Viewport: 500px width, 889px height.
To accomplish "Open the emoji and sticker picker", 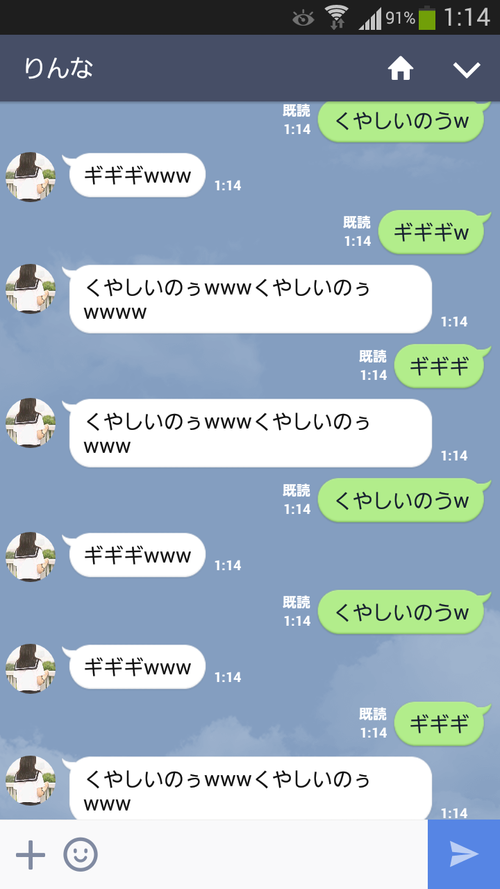I will click(x=80, y=854).
